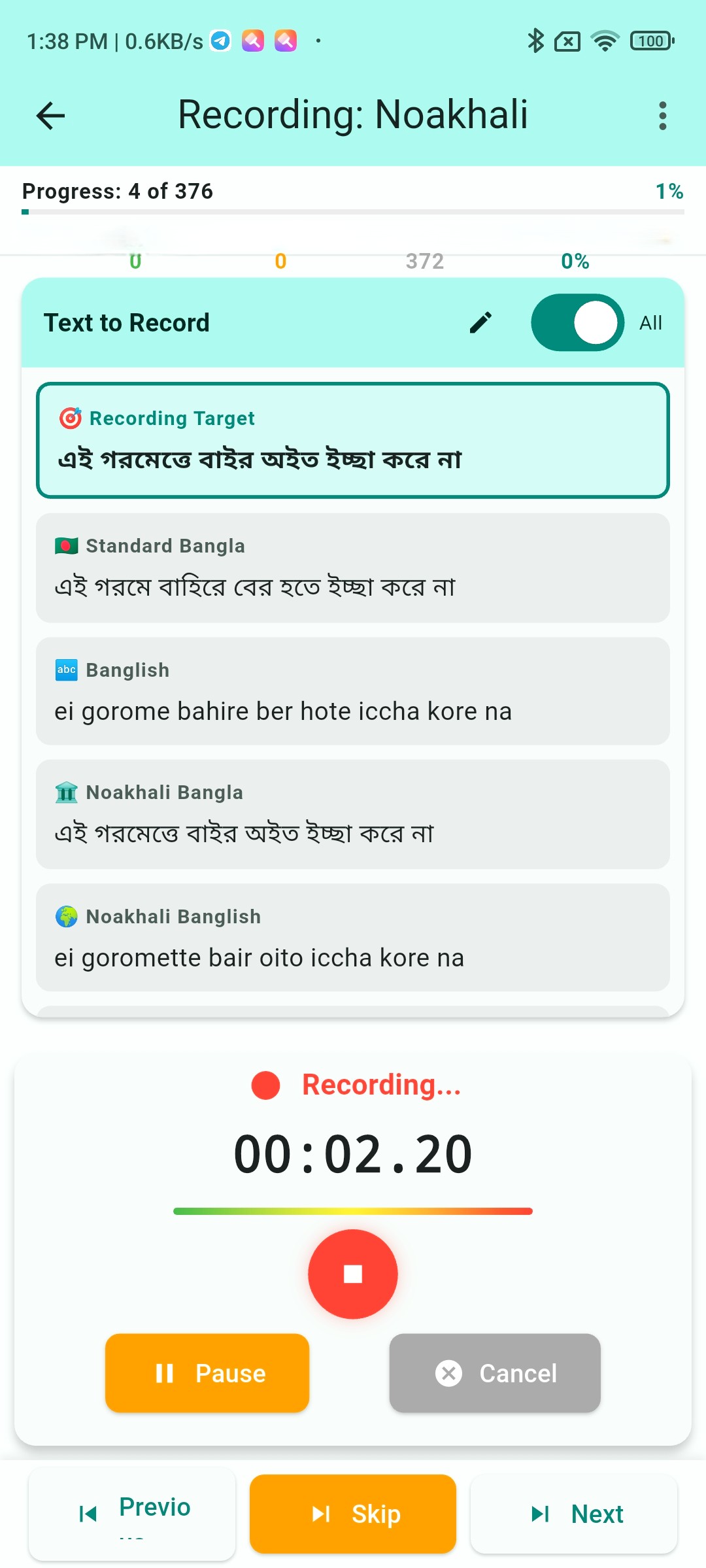Tap the back arrow to leave recording
706x1568 pixels.
[x=50, y=115]
